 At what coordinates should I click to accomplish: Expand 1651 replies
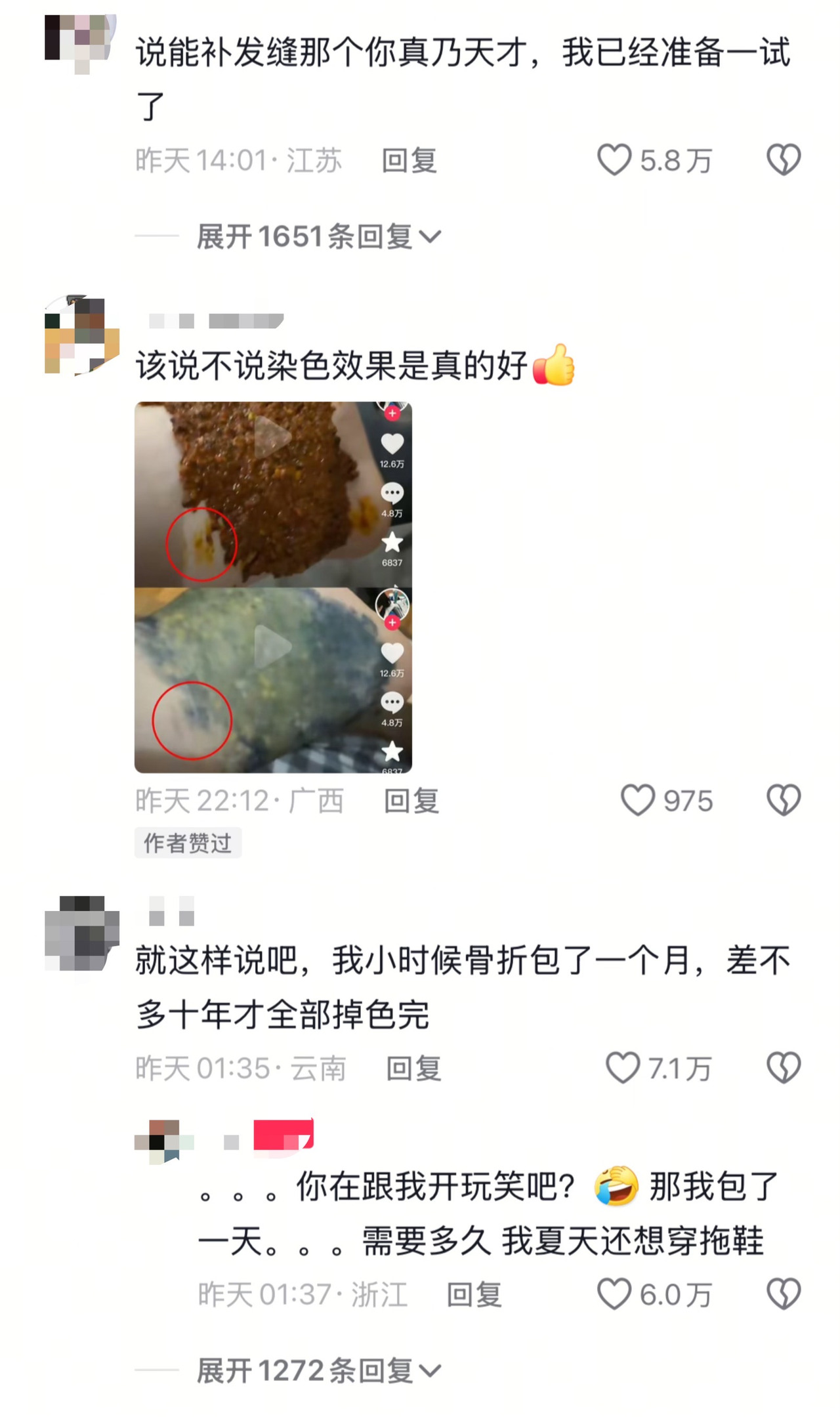pyautogui.click(x=319, y=236)
